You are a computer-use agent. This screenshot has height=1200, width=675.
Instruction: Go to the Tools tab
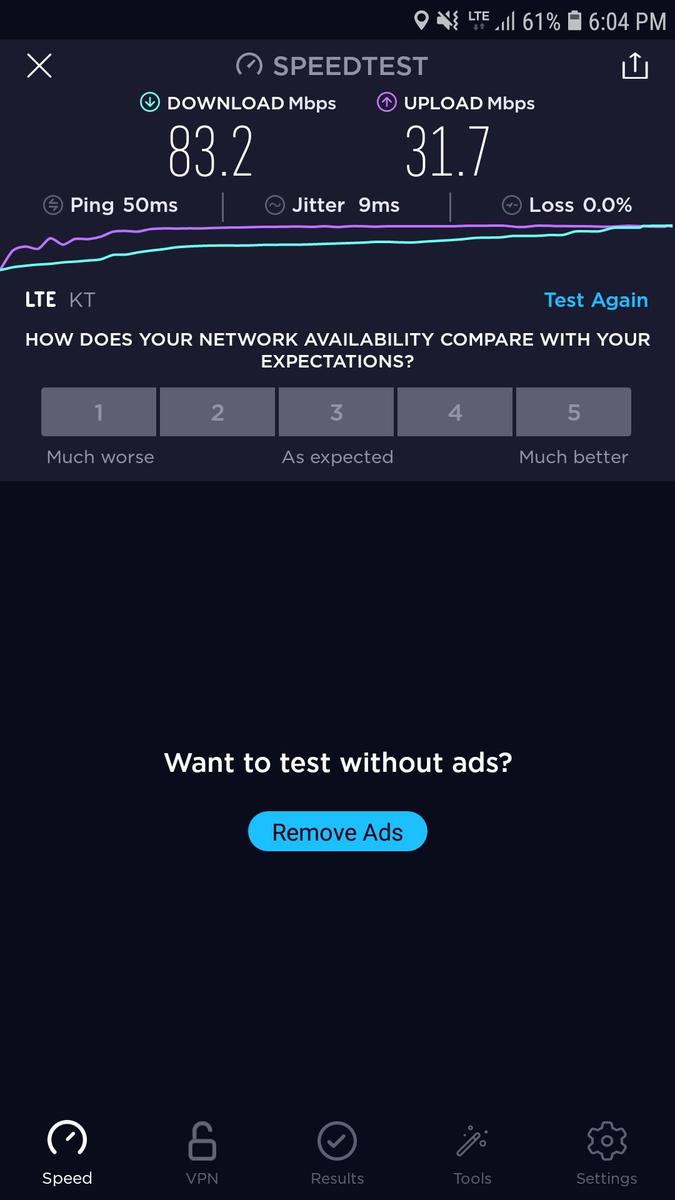click(472, 1152)
